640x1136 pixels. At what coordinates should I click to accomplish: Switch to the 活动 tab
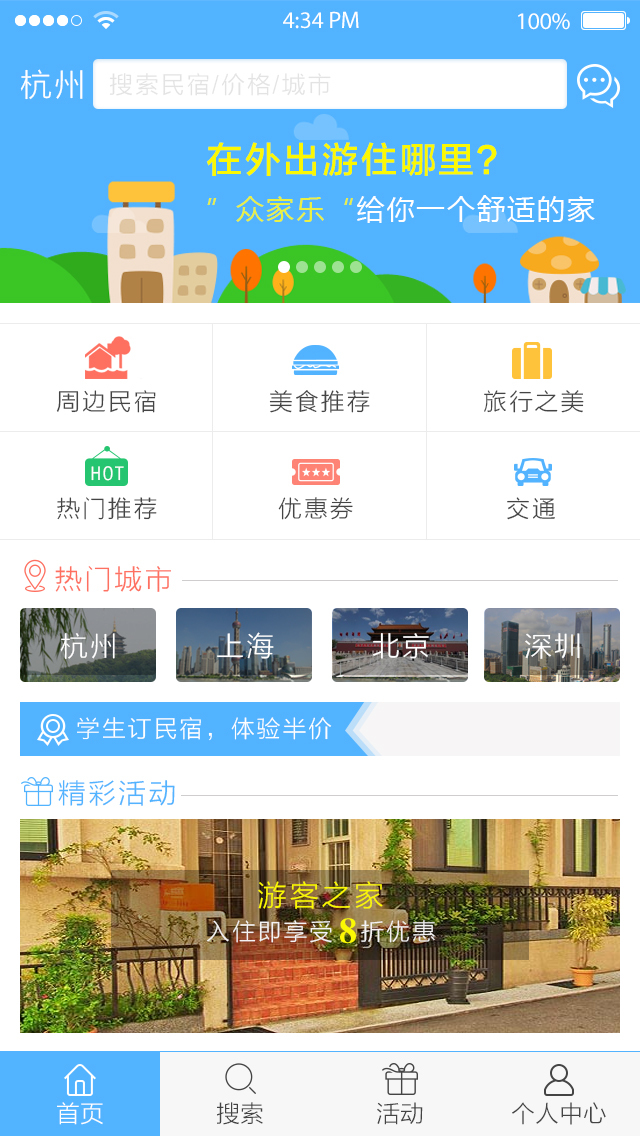[x=400, y=1094]
